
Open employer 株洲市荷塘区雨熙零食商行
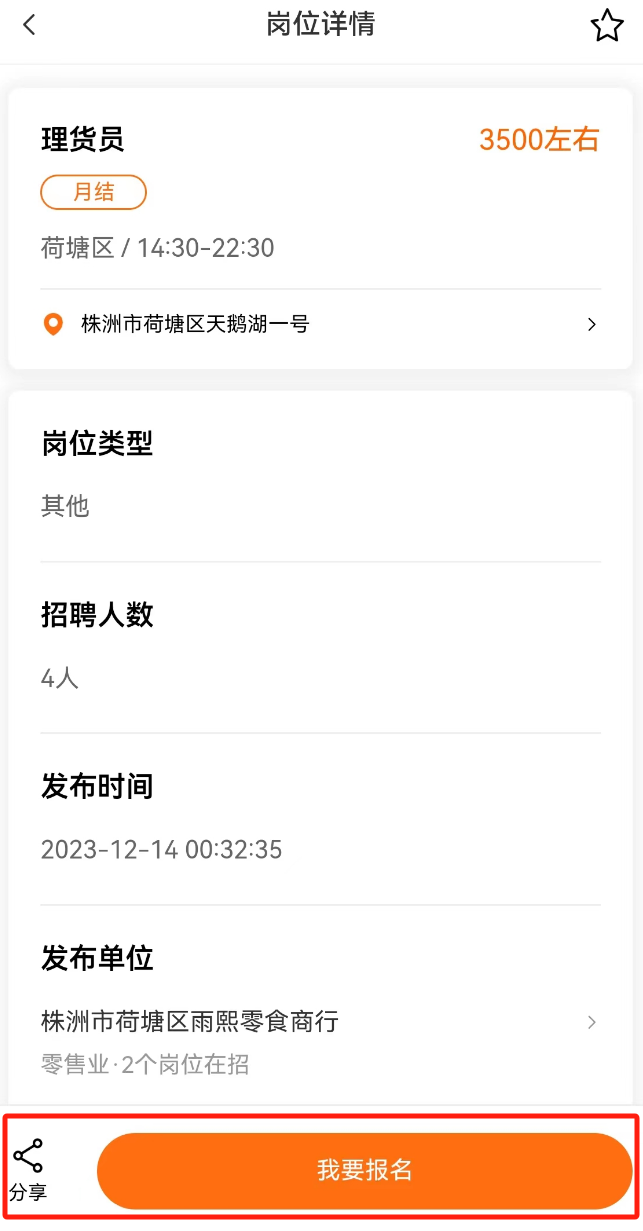point(320,1022)
